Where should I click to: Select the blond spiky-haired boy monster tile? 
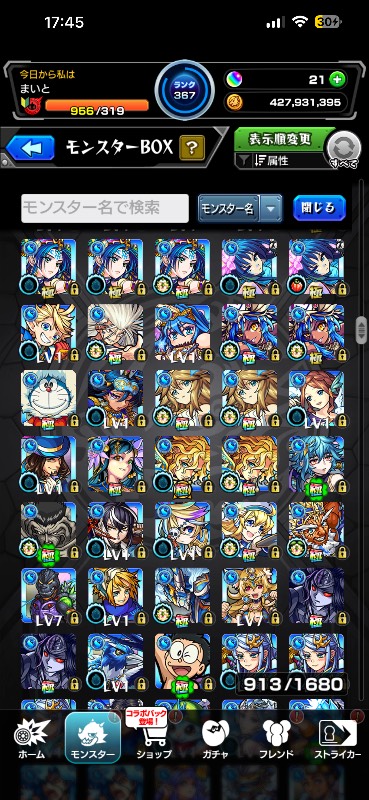tap(48, 333)
